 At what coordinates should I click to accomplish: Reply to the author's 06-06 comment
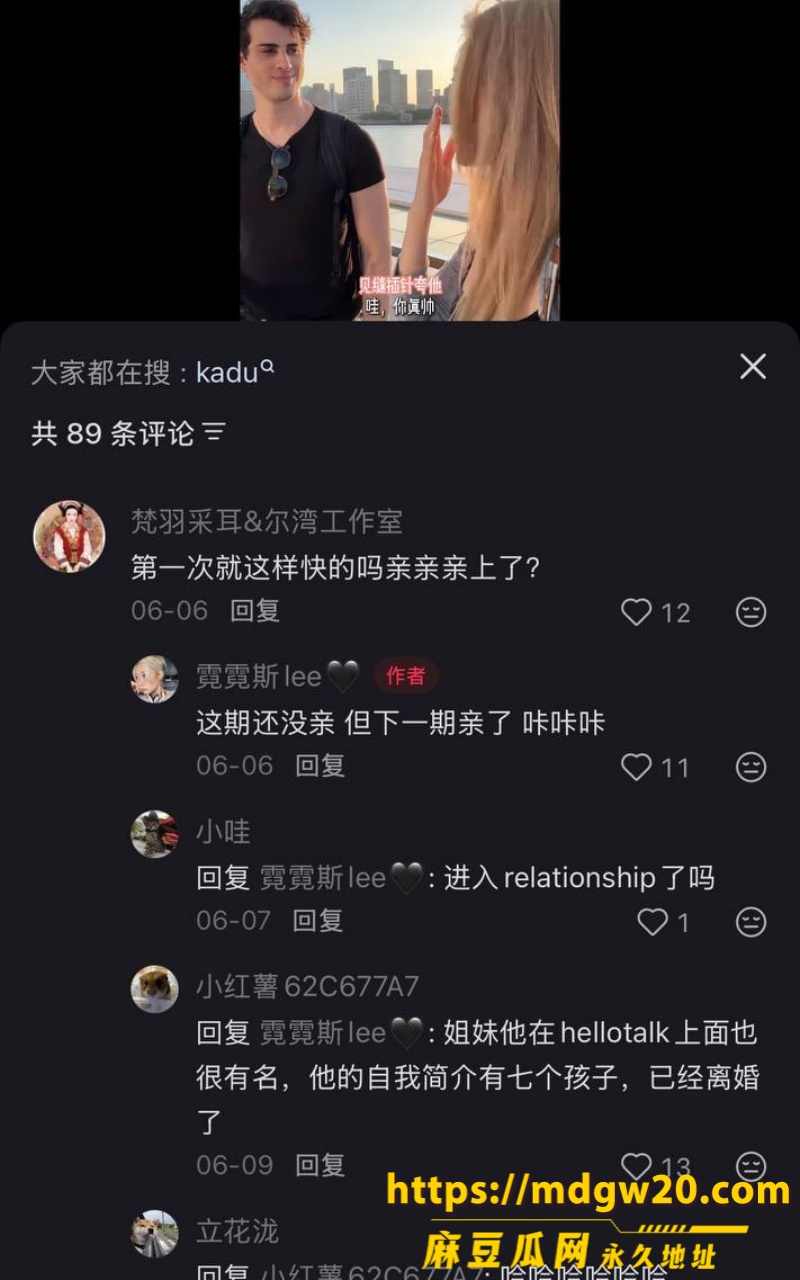click(x=320, y=765)
